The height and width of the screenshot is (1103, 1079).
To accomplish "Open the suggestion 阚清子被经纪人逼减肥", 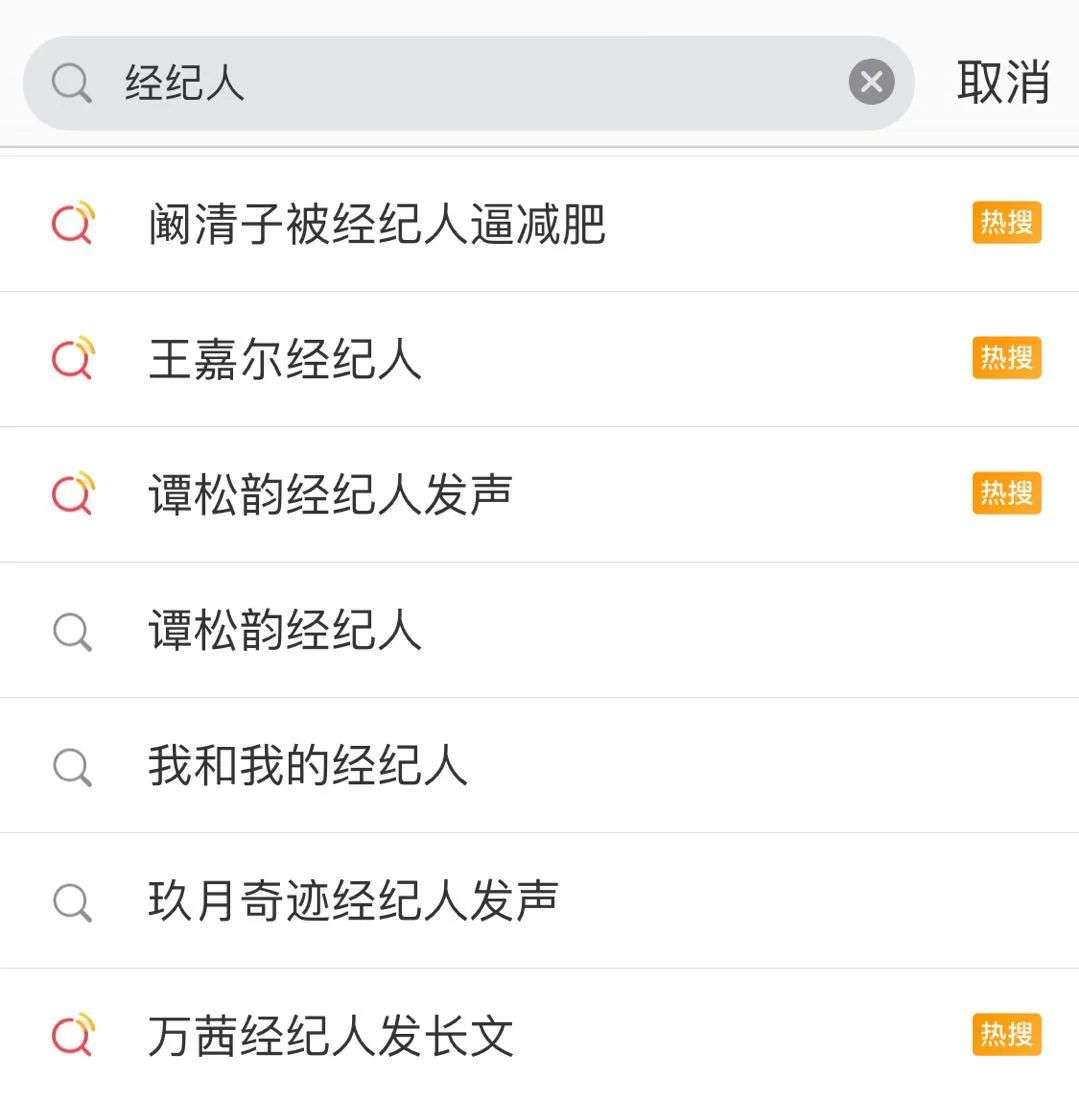I will tap(377, 224).
